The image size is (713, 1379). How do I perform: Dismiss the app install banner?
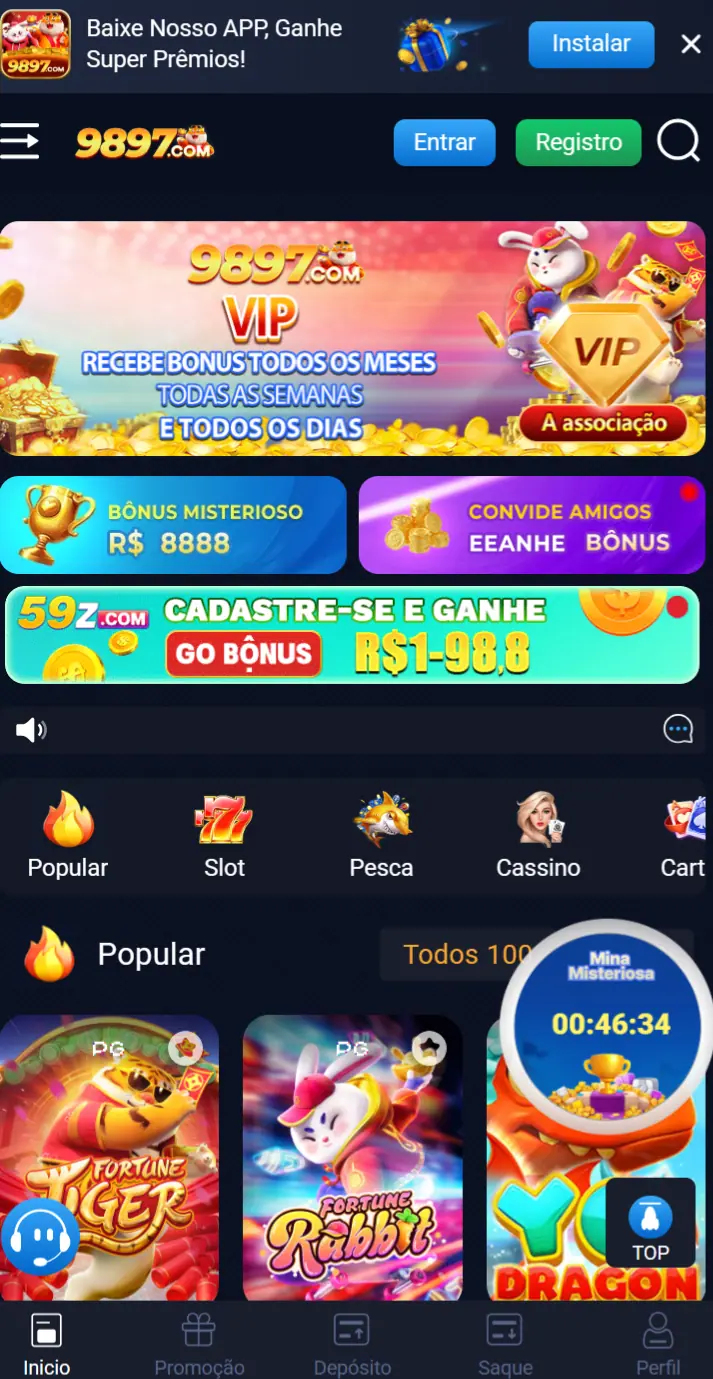tap(690, 44)
